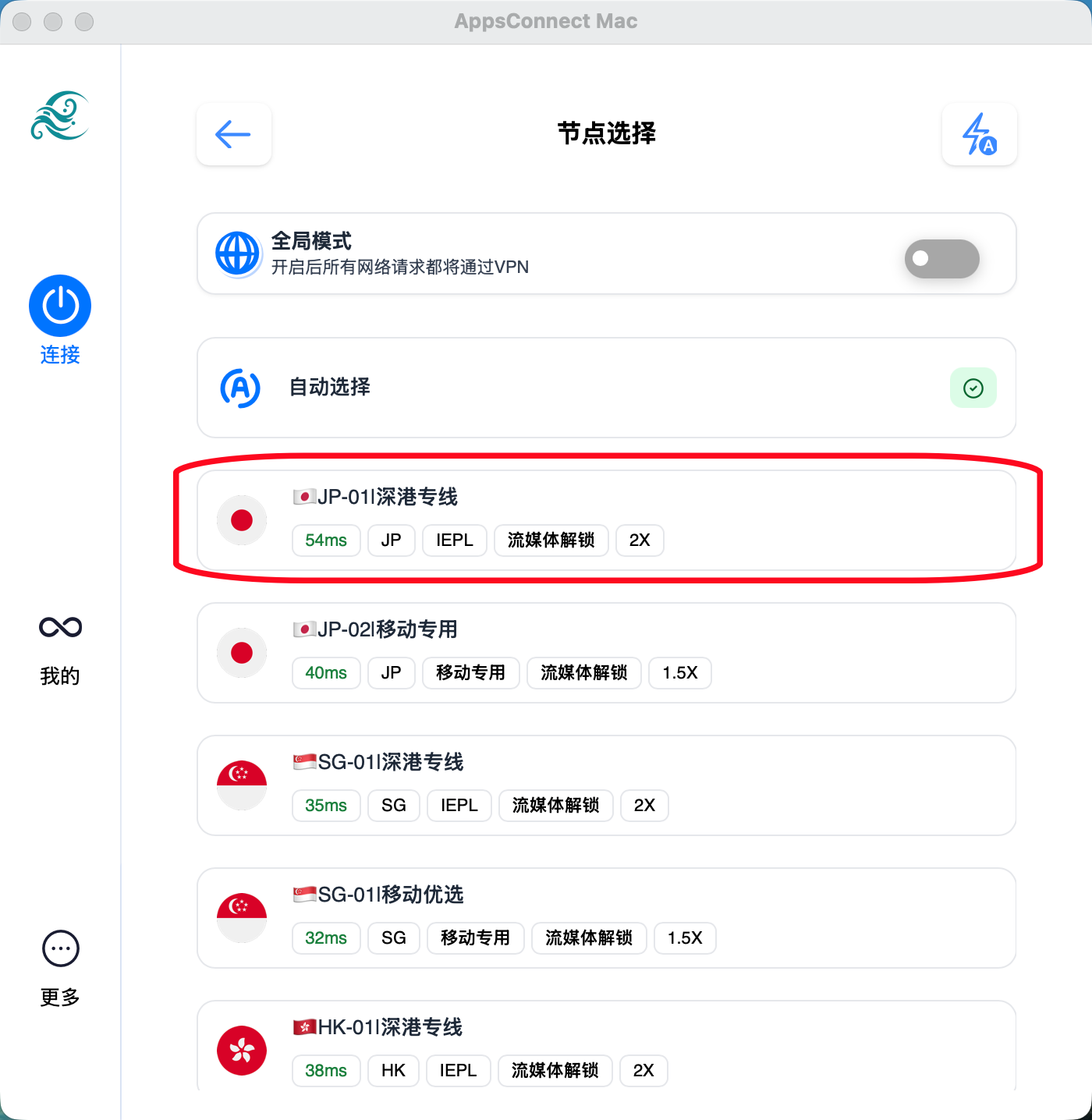Open the 更多 tab
The height and width of the screenshot is (1120, 1092).
tap(60, 969)
